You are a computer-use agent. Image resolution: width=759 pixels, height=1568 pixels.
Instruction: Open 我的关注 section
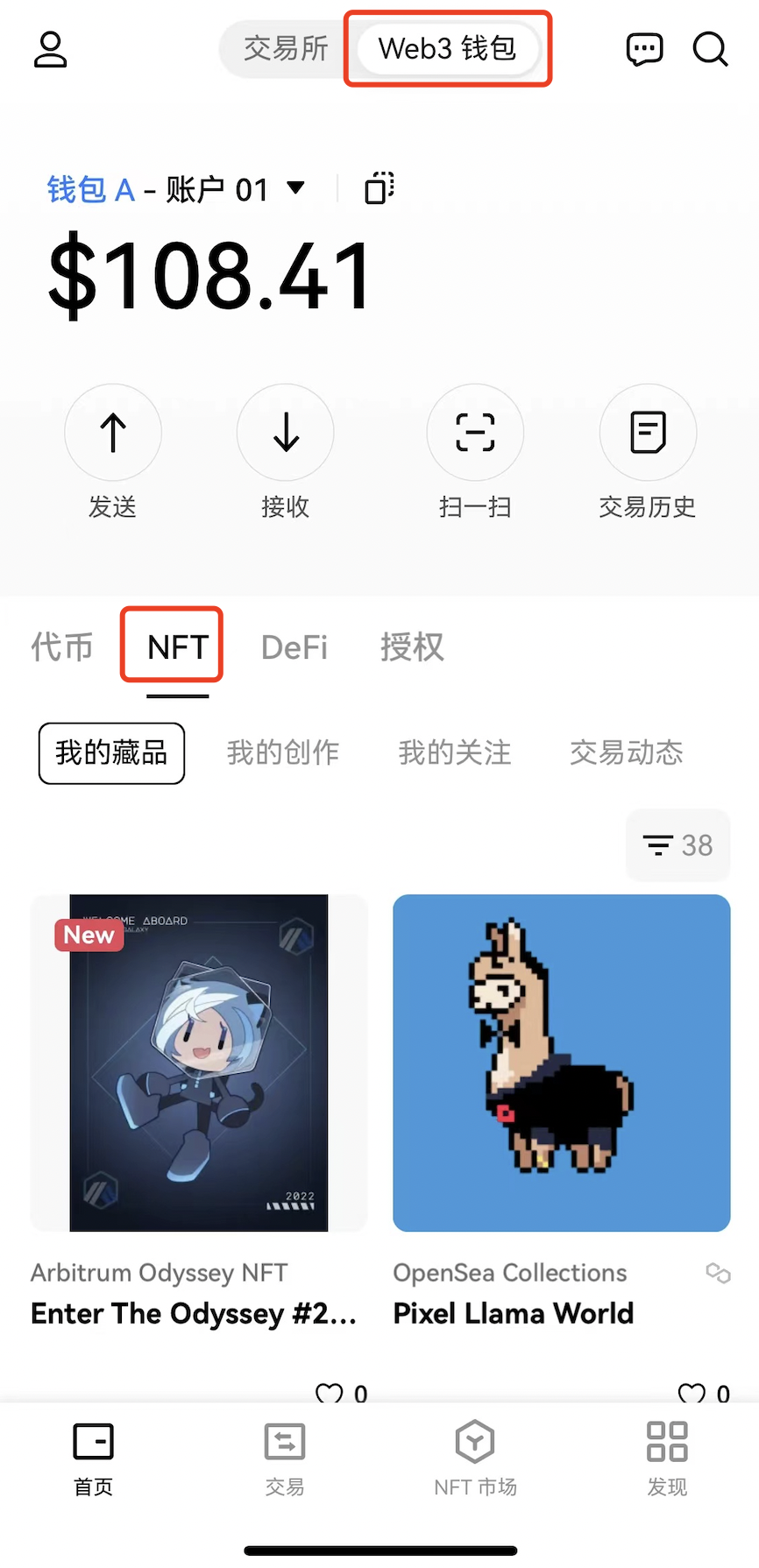(454, 752)
